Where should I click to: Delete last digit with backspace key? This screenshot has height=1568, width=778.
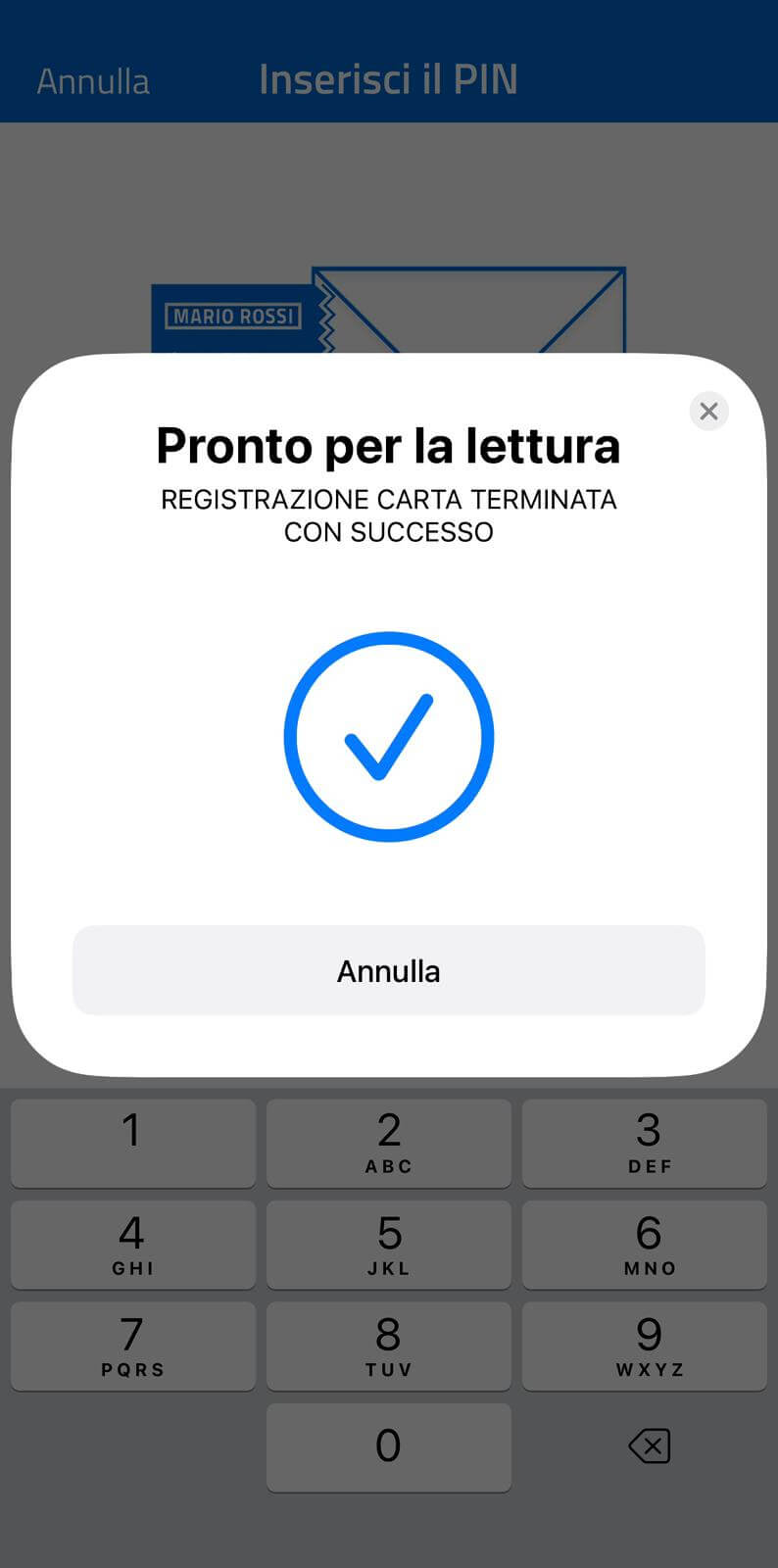[649, 1445]
